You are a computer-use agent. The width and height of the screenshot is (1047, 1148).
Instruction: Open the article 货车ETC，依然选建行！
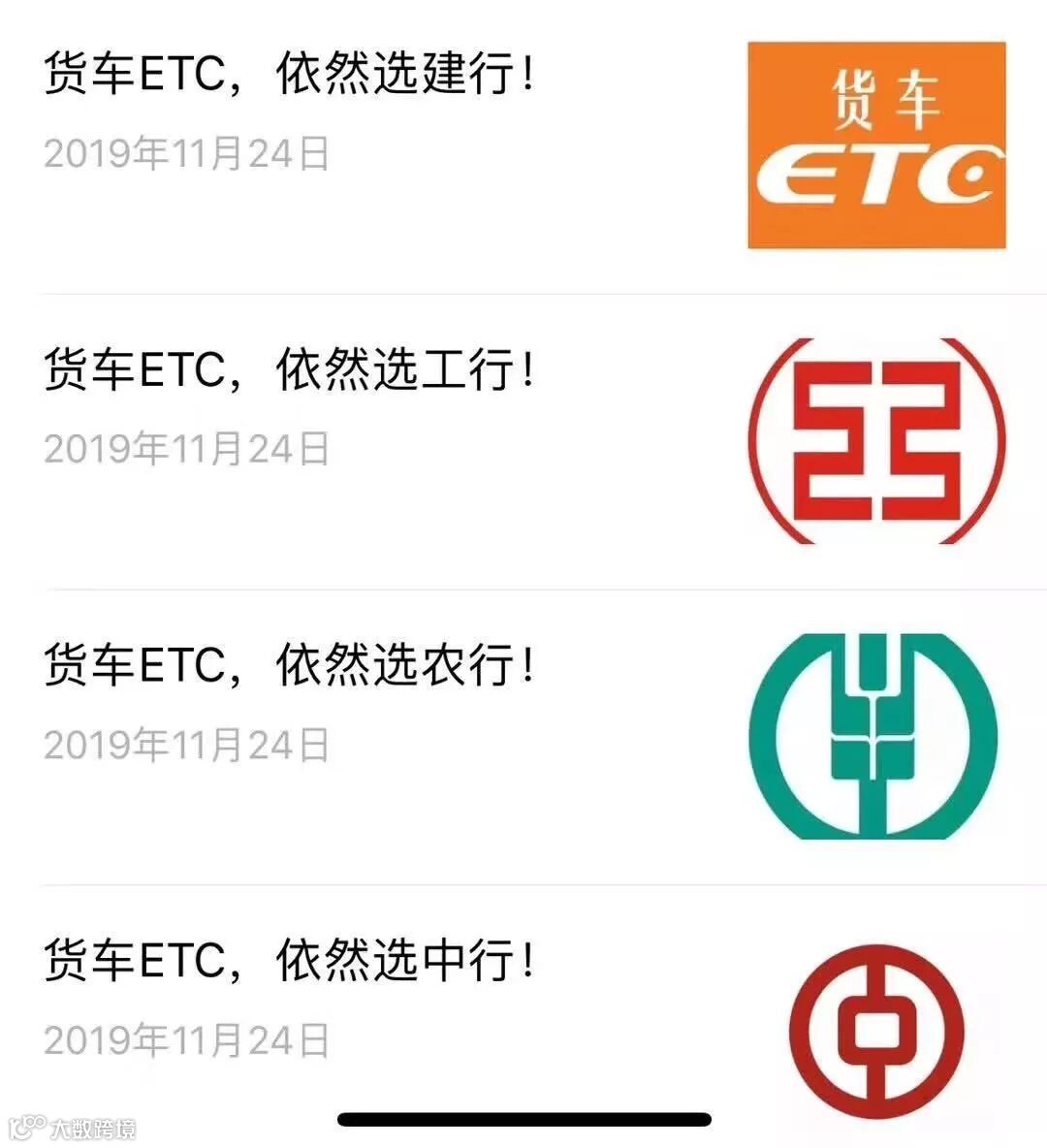click(x=289, y=75)
